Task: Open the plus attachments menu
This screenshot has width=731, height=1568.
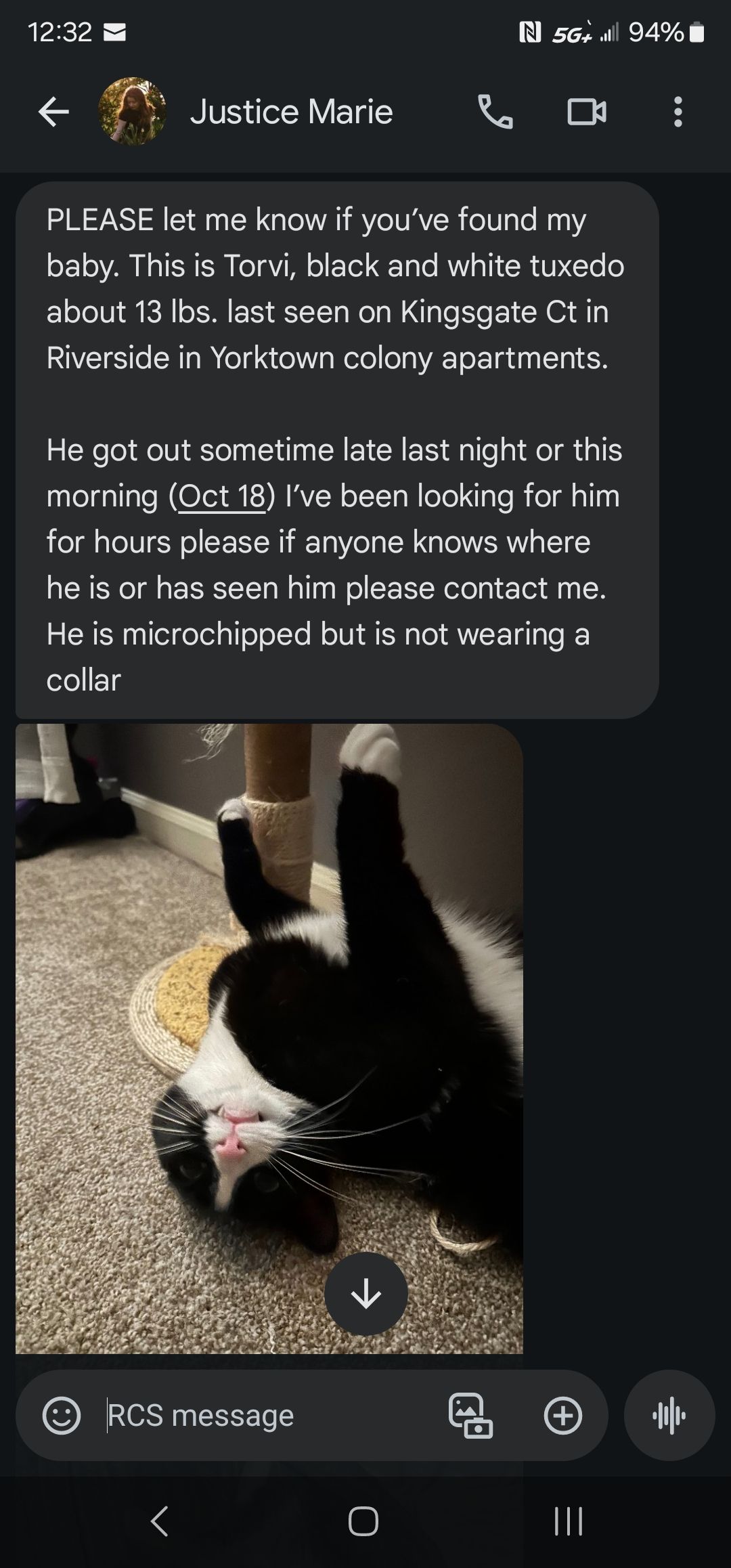Action: click(x=562, y=1415)
